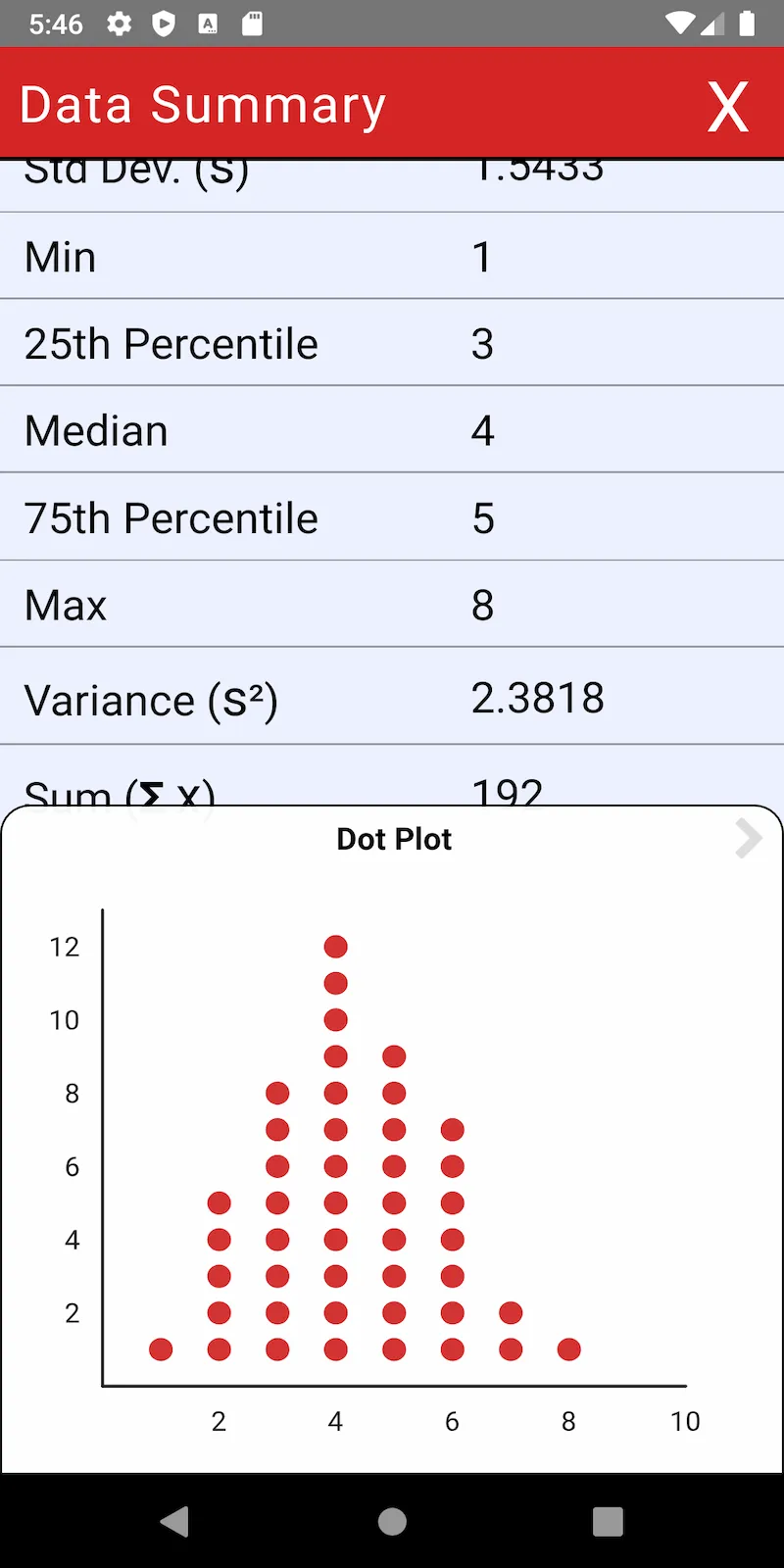Show the next plot after Dot Plot
784x1568 pixels.
click(x=748, y=839)
